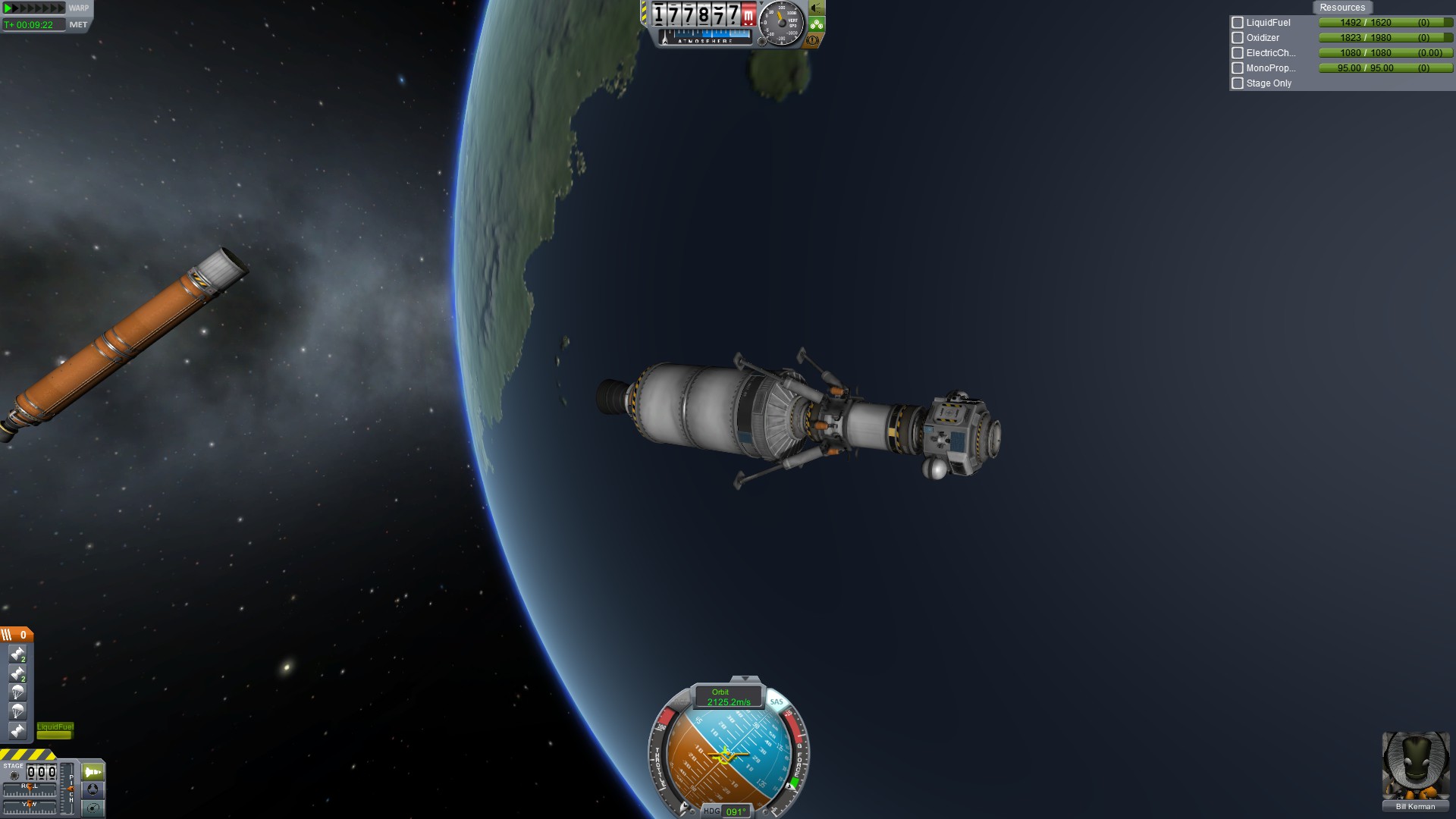
Task: Toggle the SAS indicator on navball
Action: (777, 702)
